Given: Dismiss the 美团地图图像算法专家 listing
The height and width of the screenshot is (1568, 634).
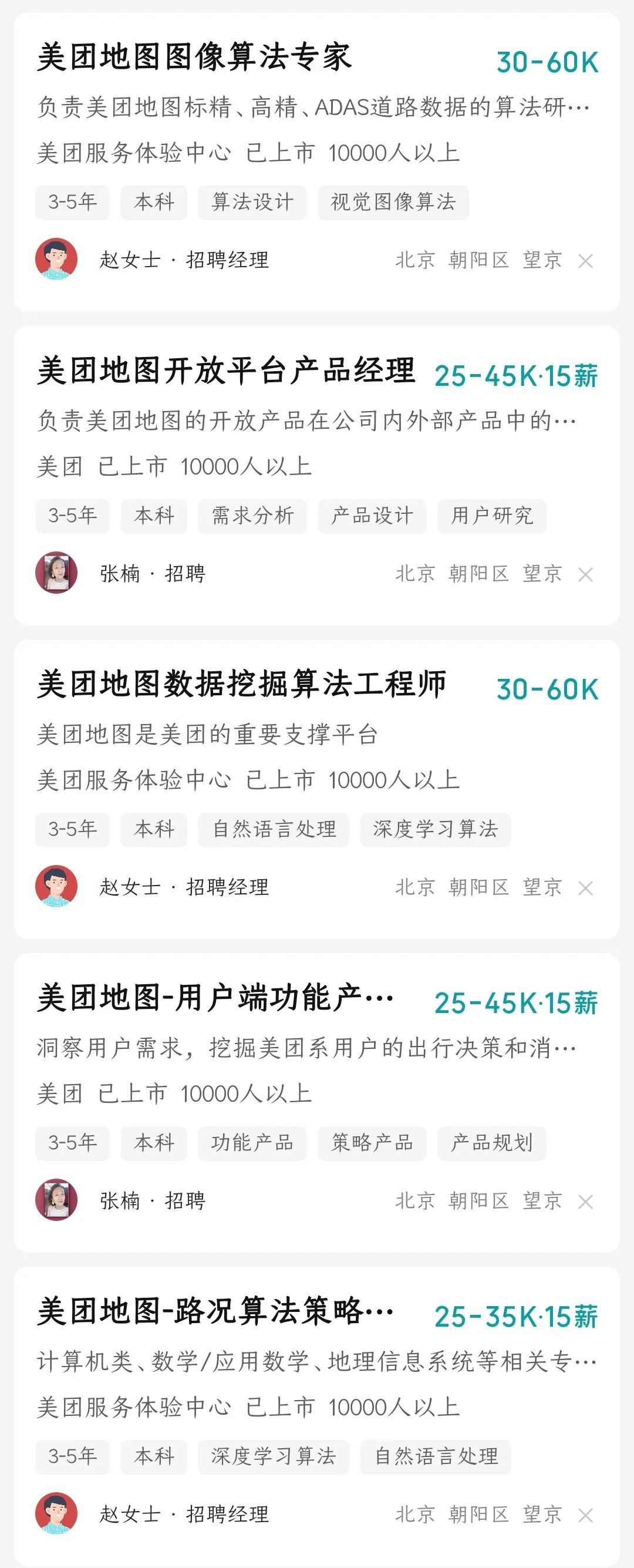Looking at the screenshot, I should (x=585, y=261).
